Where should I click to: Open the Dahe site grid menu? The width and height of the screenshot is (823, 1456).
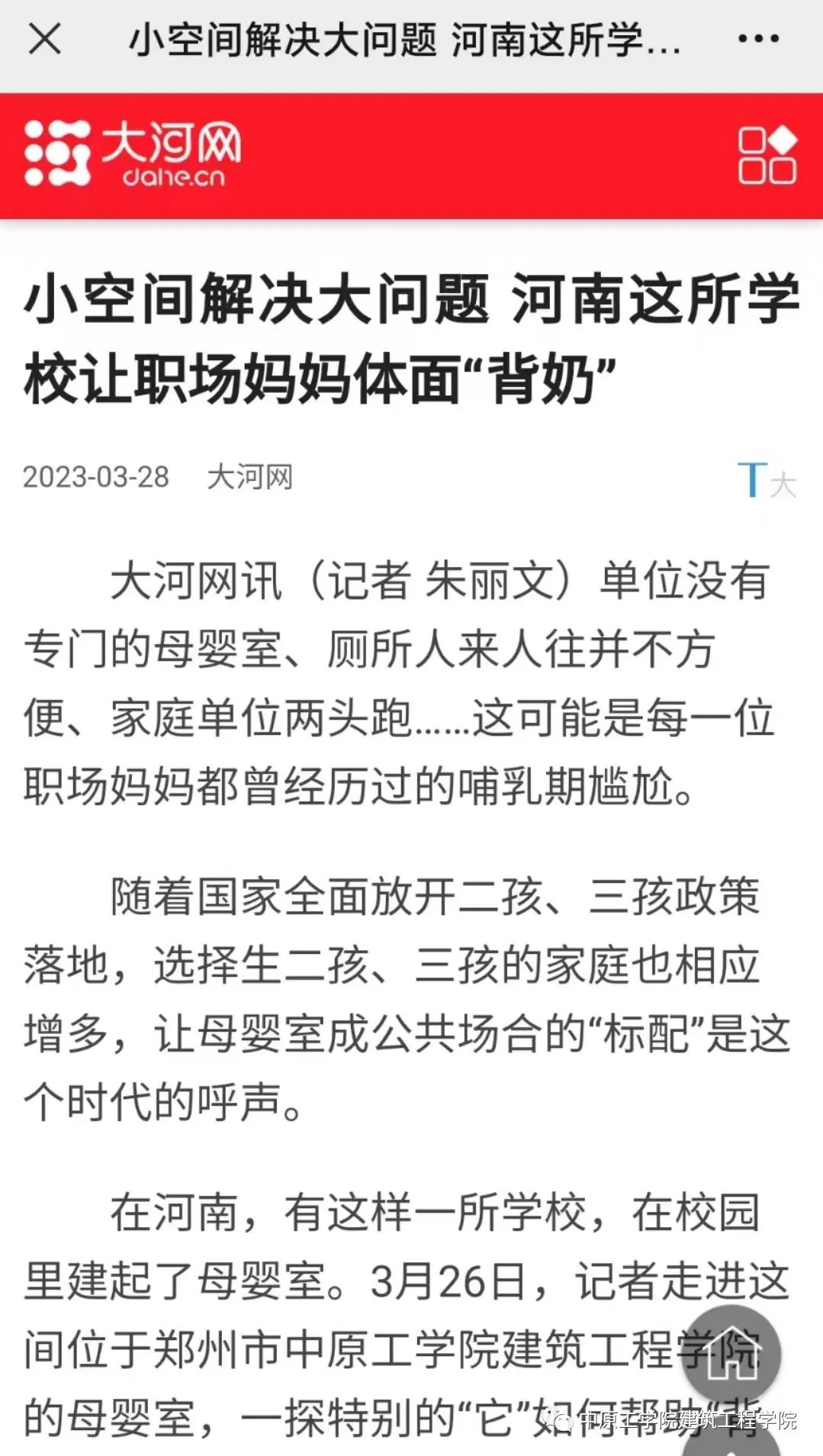[767, 156]
